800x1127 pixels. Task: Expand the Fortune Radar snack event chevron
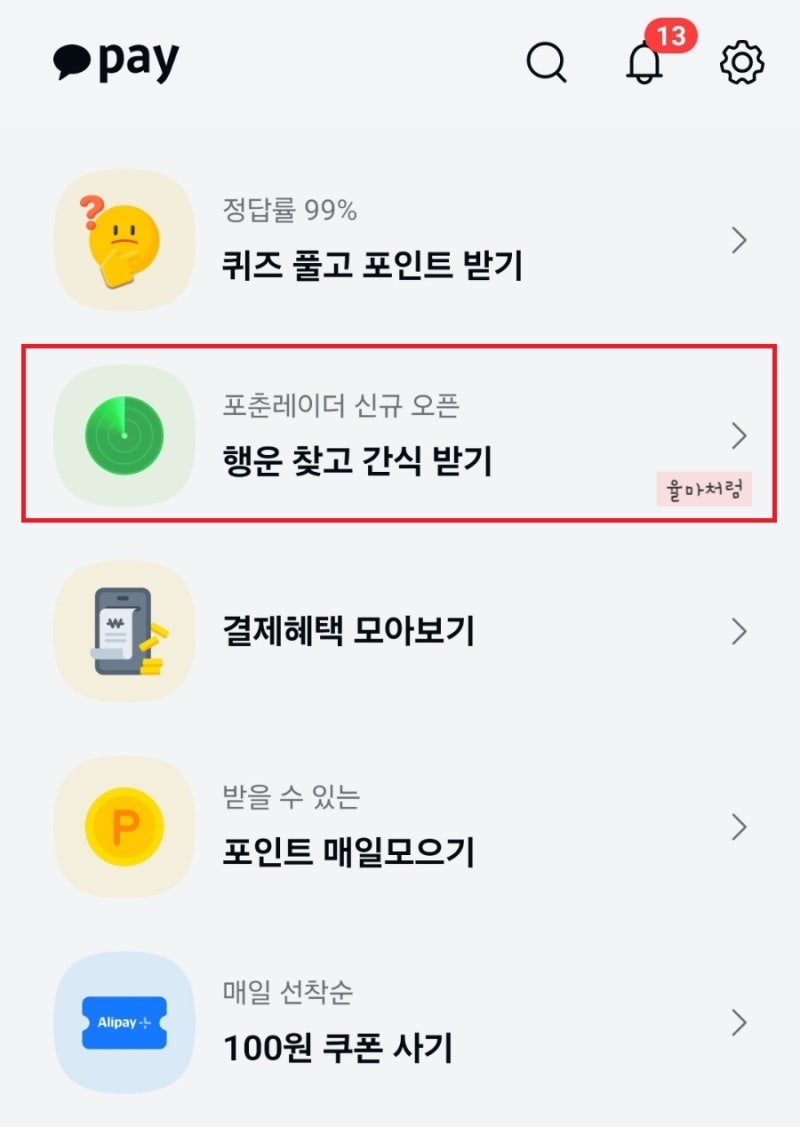pos(738,434)
